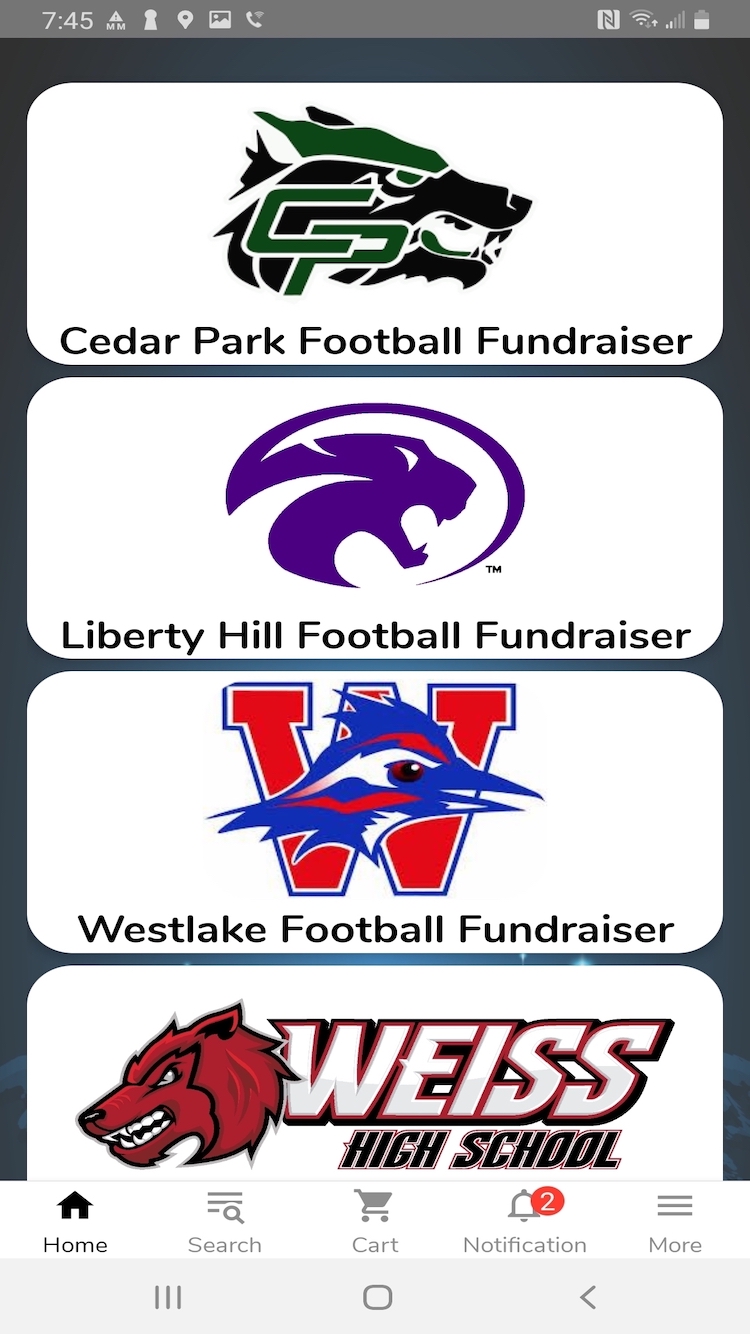Tap the system back button
The height and width of the screenshot is (1334, 750).
pyautogui.click(x=587, y=1297)
